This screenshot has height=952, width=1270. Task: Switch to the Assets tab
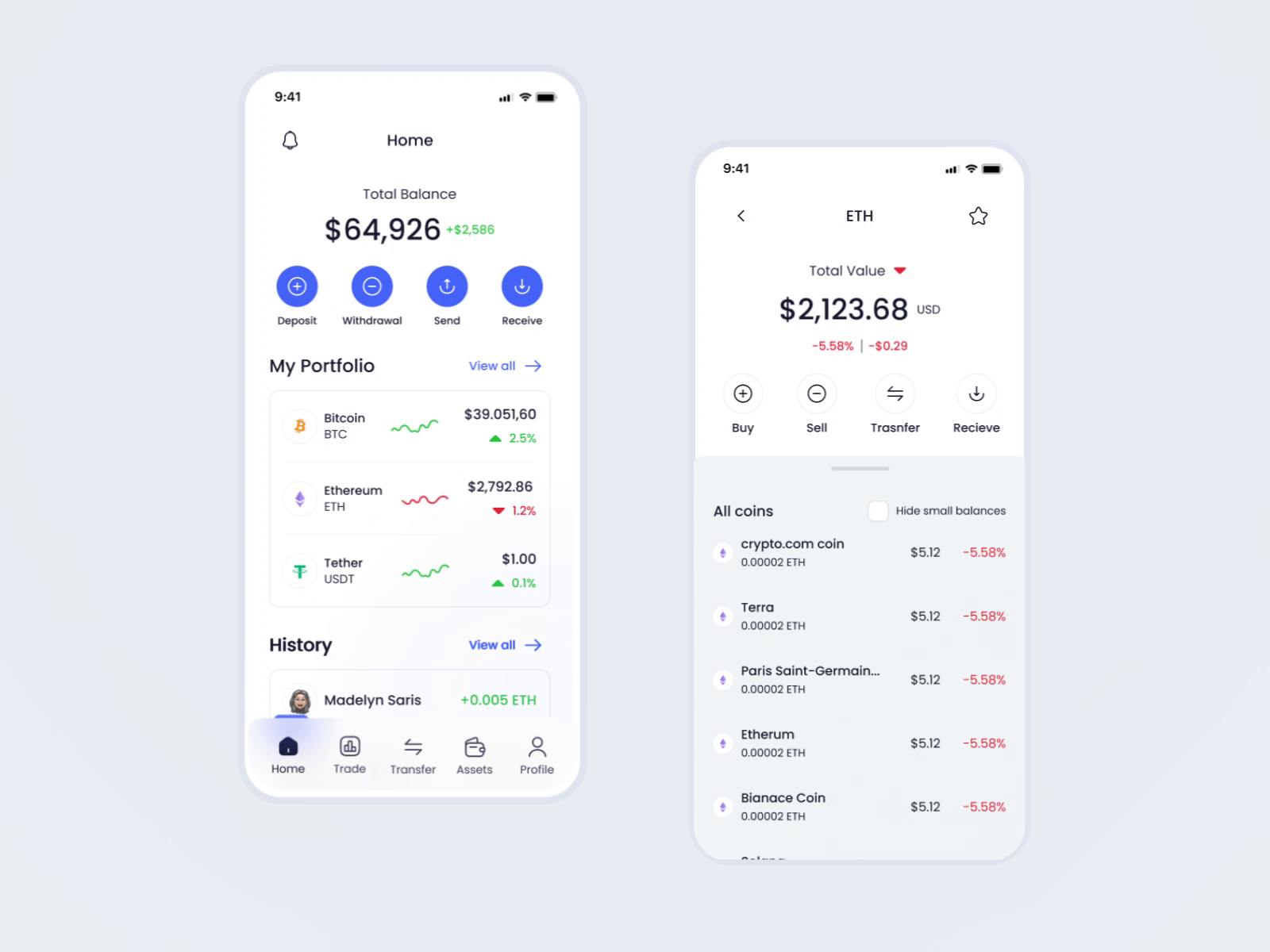pyautogui.click(x=475, y=754)
